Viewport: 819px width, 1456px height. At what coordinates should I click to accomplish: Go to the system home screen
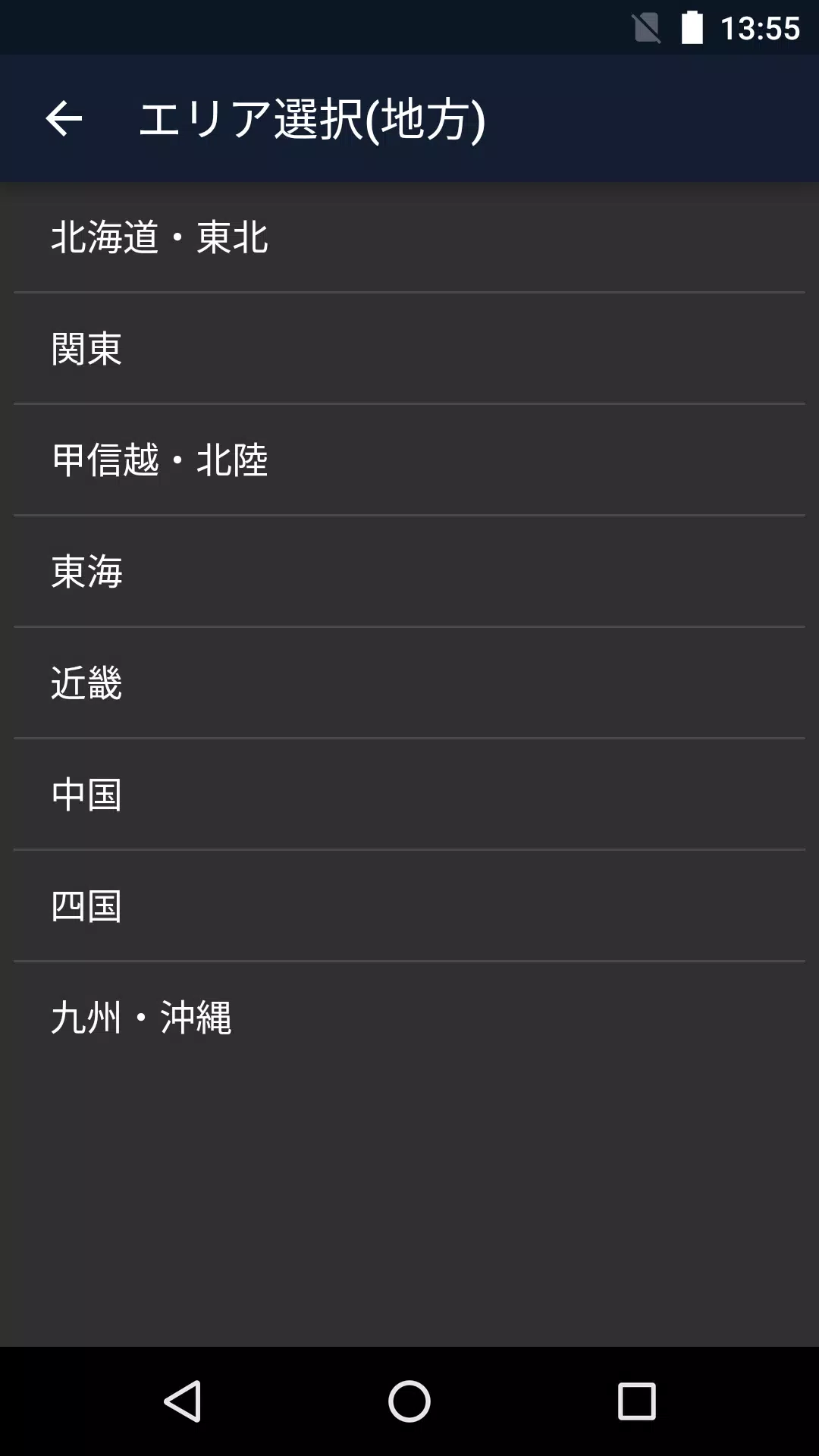[409, 1401]
